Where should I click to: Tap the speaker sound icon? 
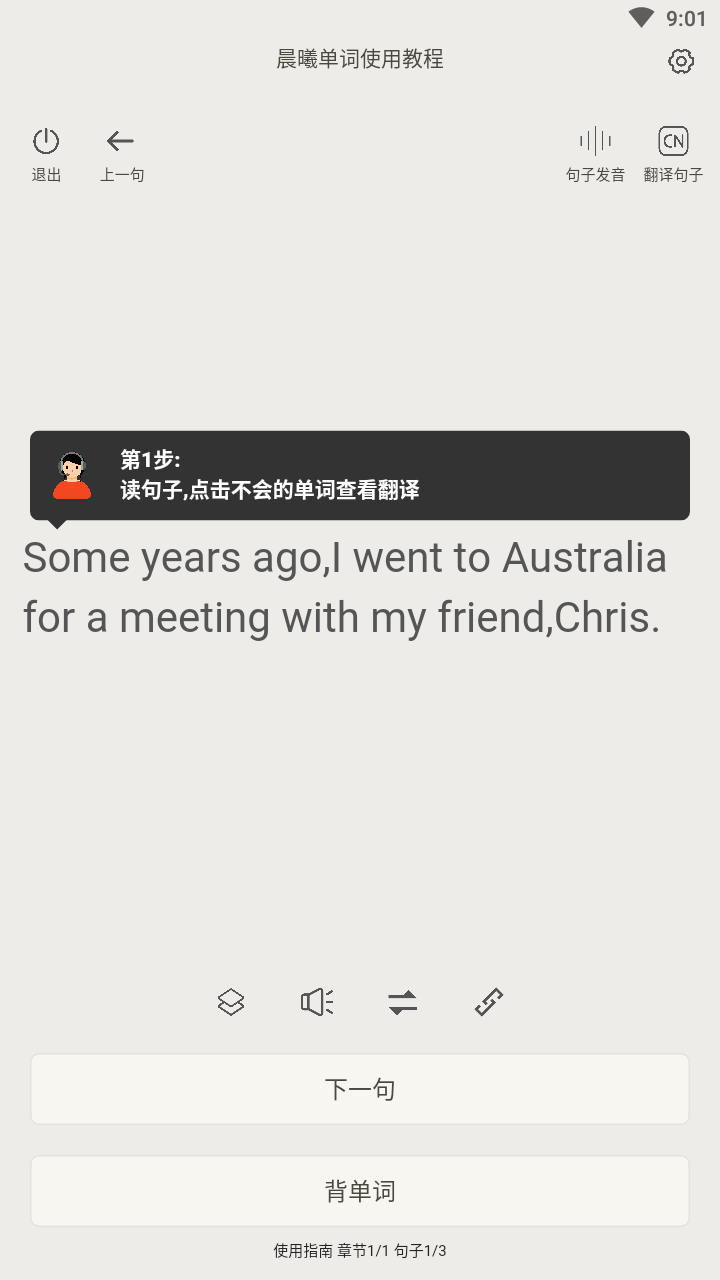[x=317, y=1002]
